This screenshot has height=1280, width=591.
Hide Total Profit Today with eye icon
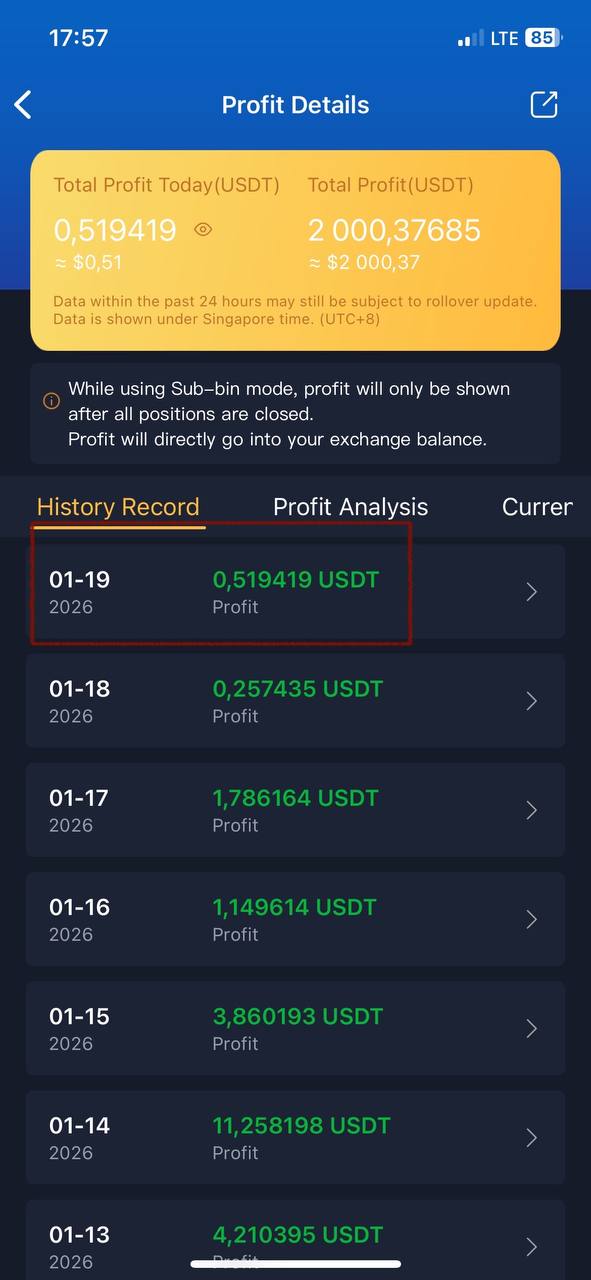coord(203,230)
